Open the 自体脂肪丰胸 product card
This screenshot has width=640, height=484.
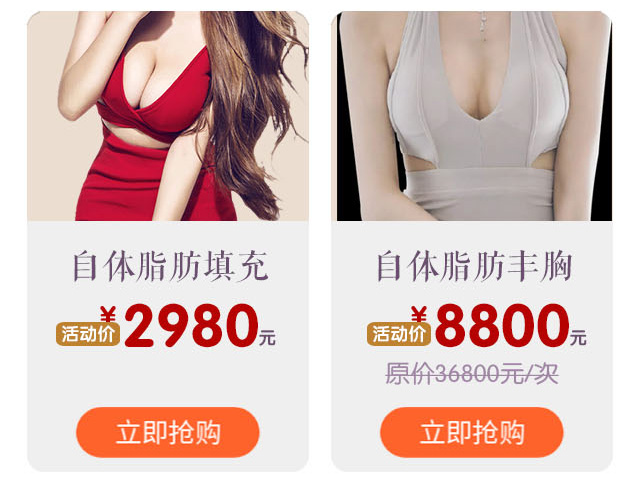point(472,266)
